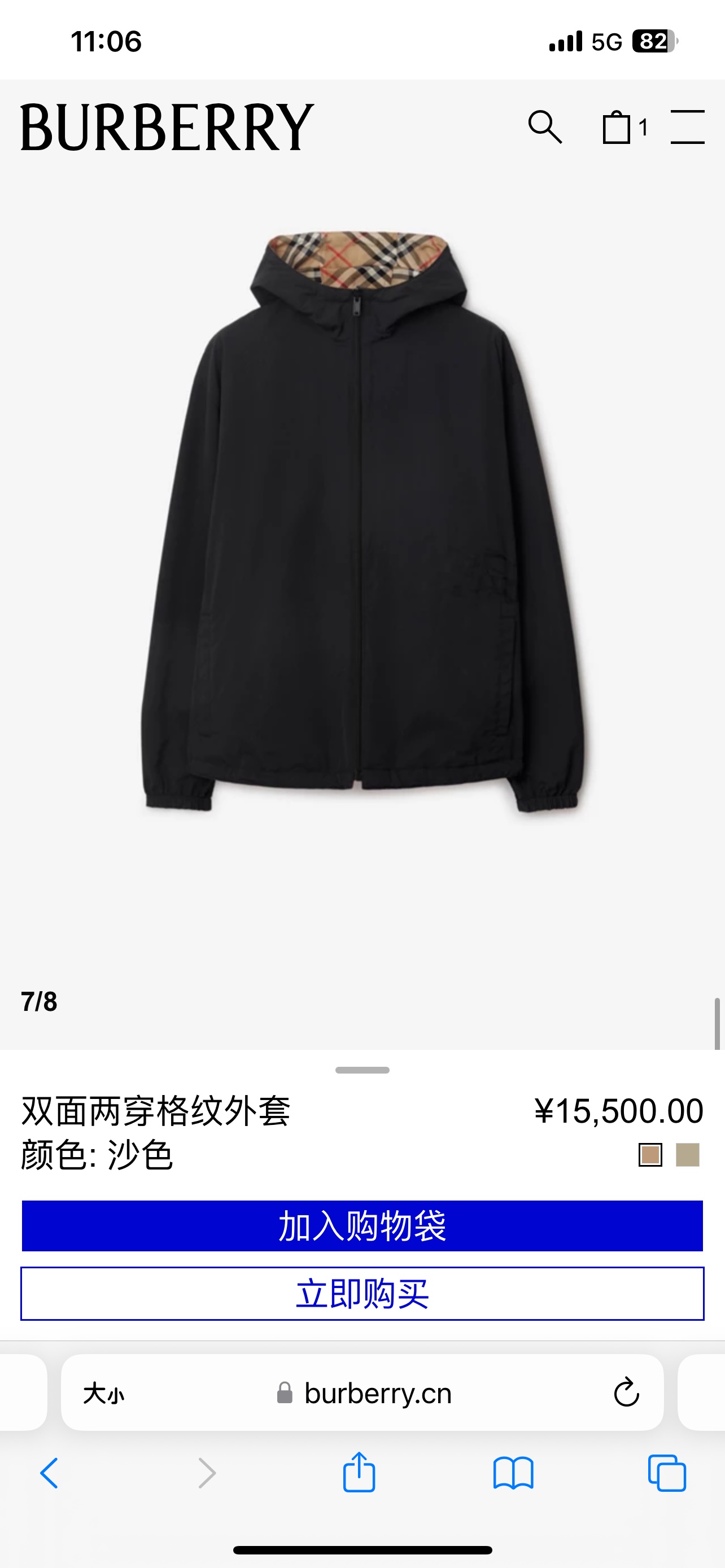Open the search magnifier icon
This screenshot has height=1568, width=725.
(x=544, y=126)
